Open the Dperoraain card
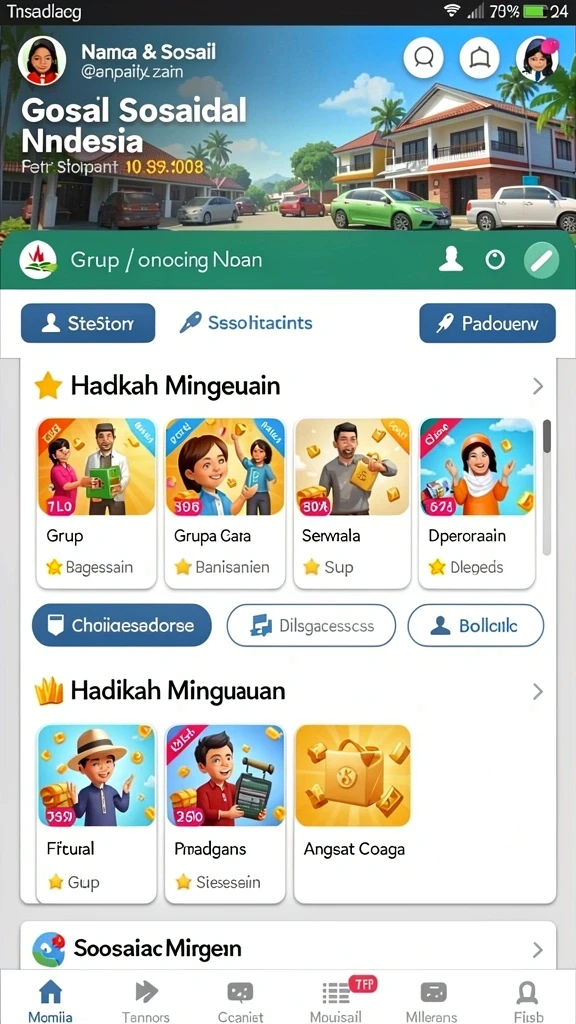The width and height of the screenshot is (576, 1024). [x=477, y=503]
